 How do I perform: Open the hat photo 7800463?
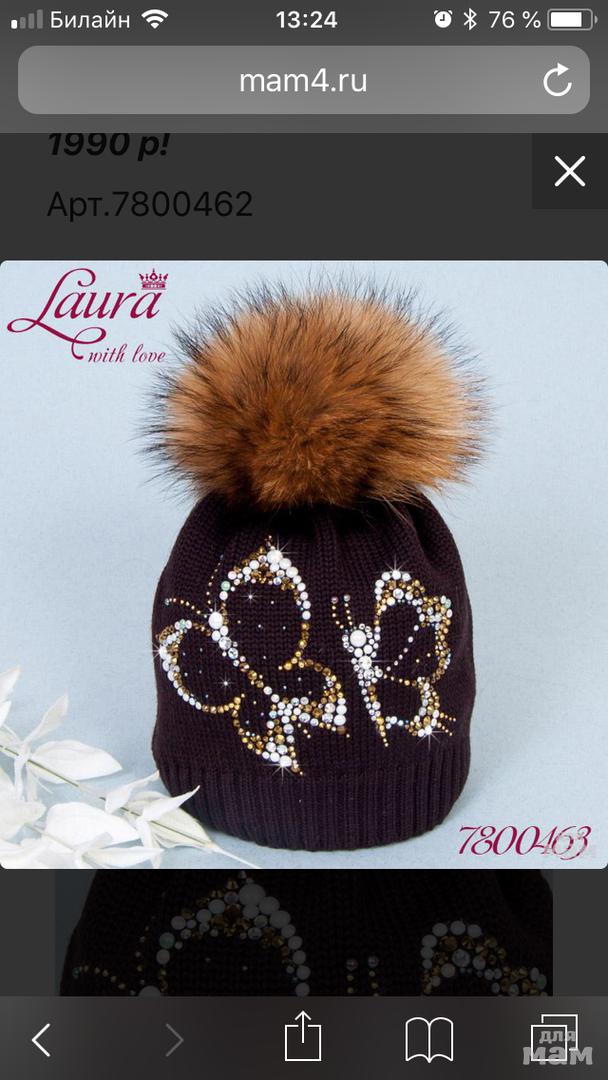tap(304, 565)
